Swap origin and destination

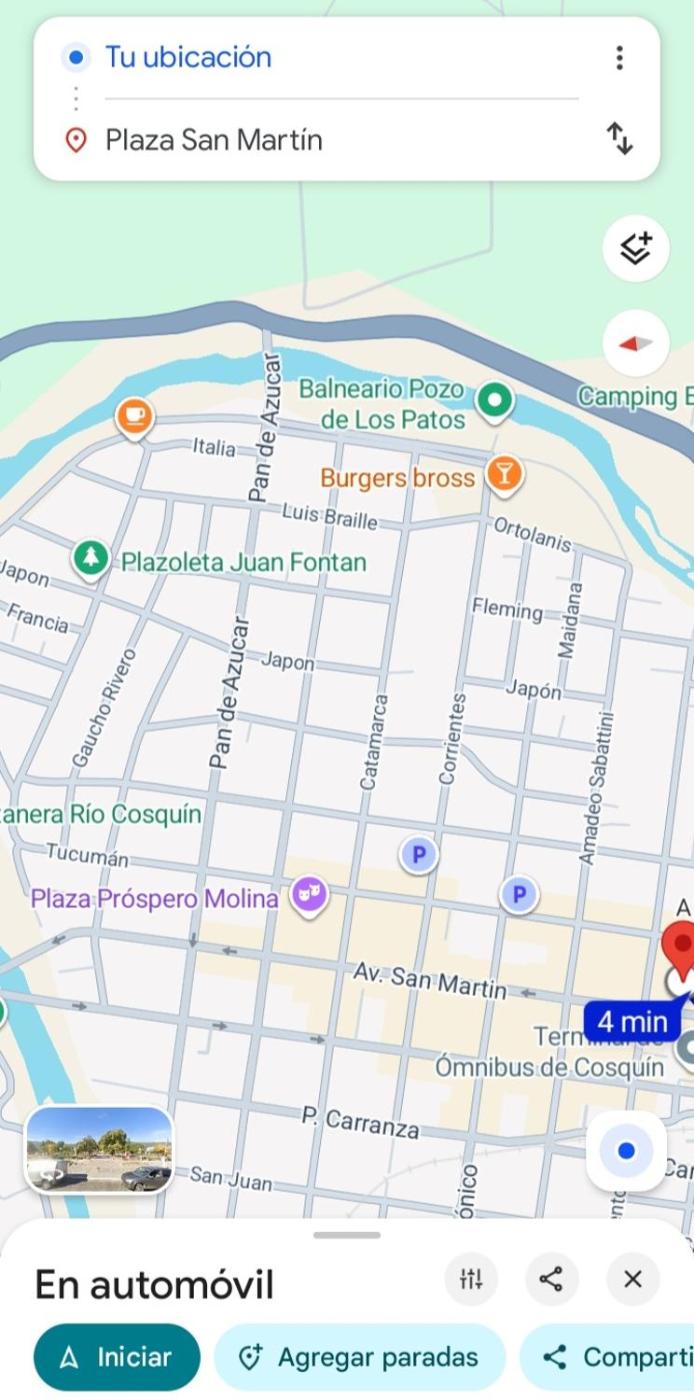click(620, 138)
